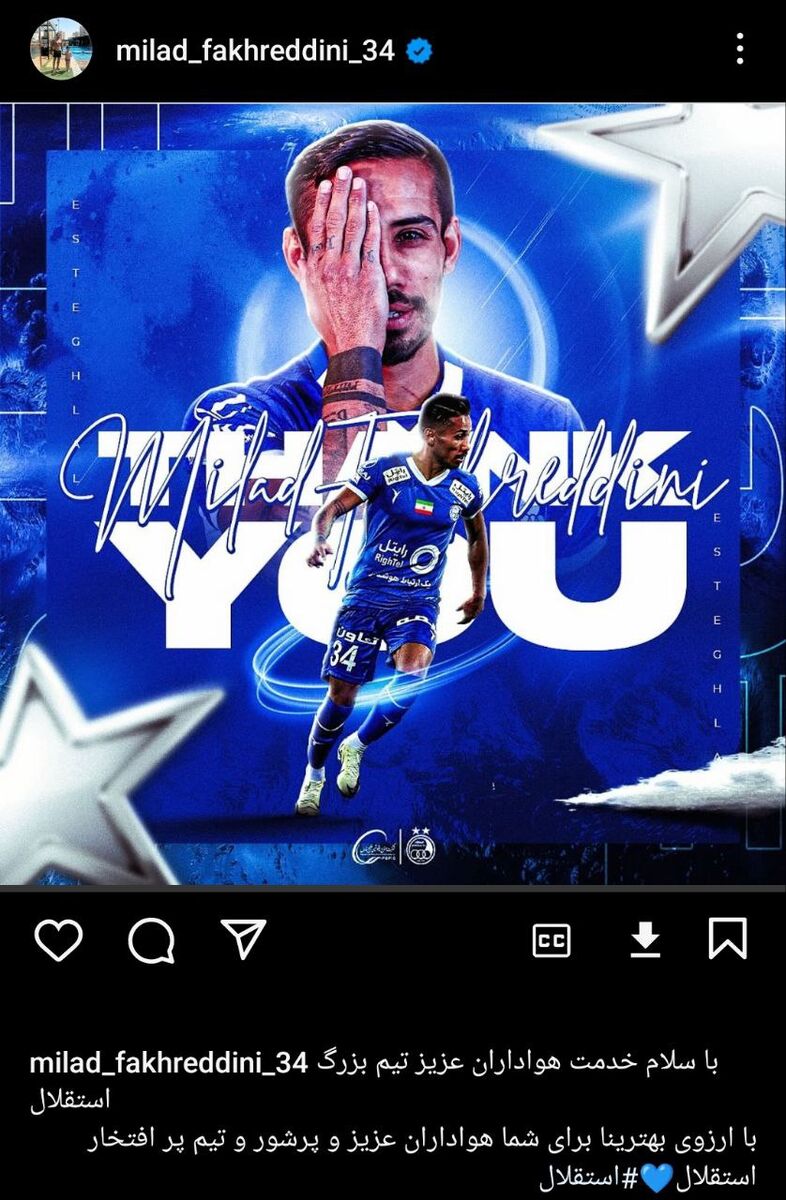
Task: Open milad_fakhreddini_34 profile picture
Action: click(x=61, y=49)
